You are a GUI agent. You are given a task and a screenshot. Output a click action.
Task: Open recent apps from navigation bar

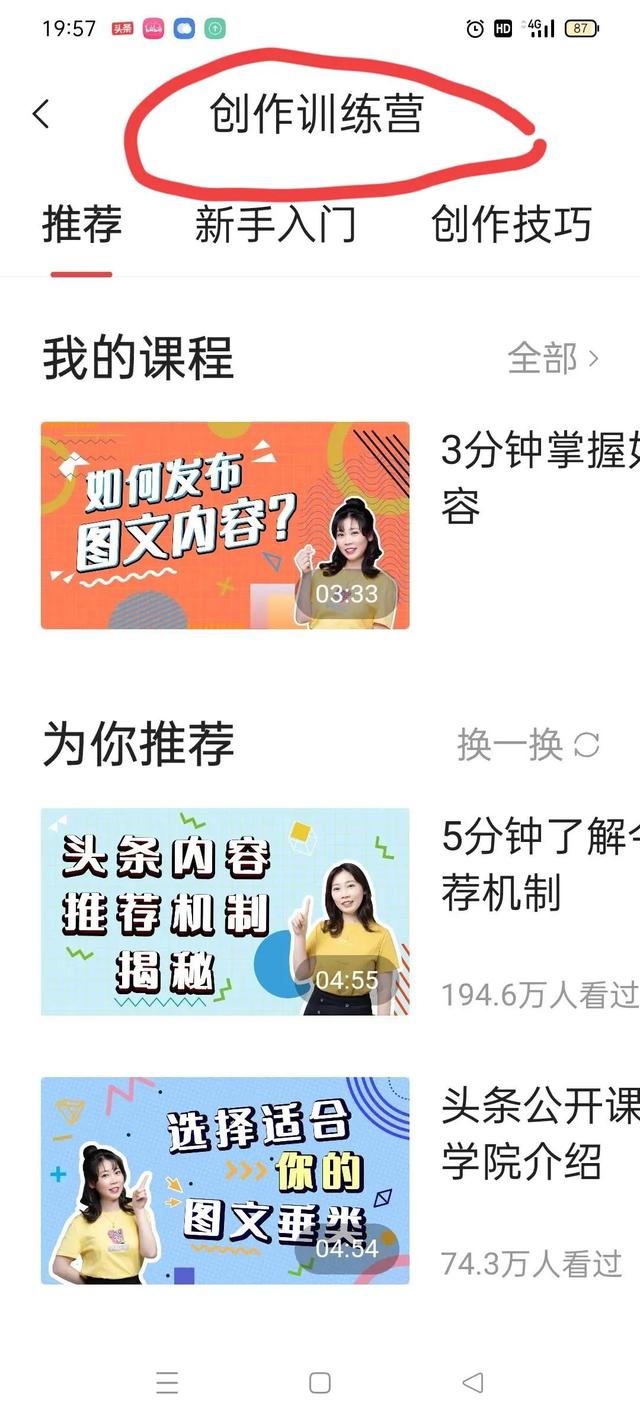(167, 1383)
